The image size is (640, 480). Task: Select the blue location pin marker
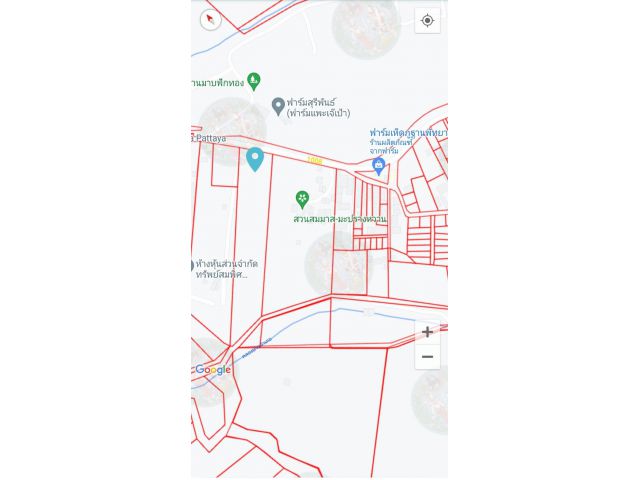point(255,158)
